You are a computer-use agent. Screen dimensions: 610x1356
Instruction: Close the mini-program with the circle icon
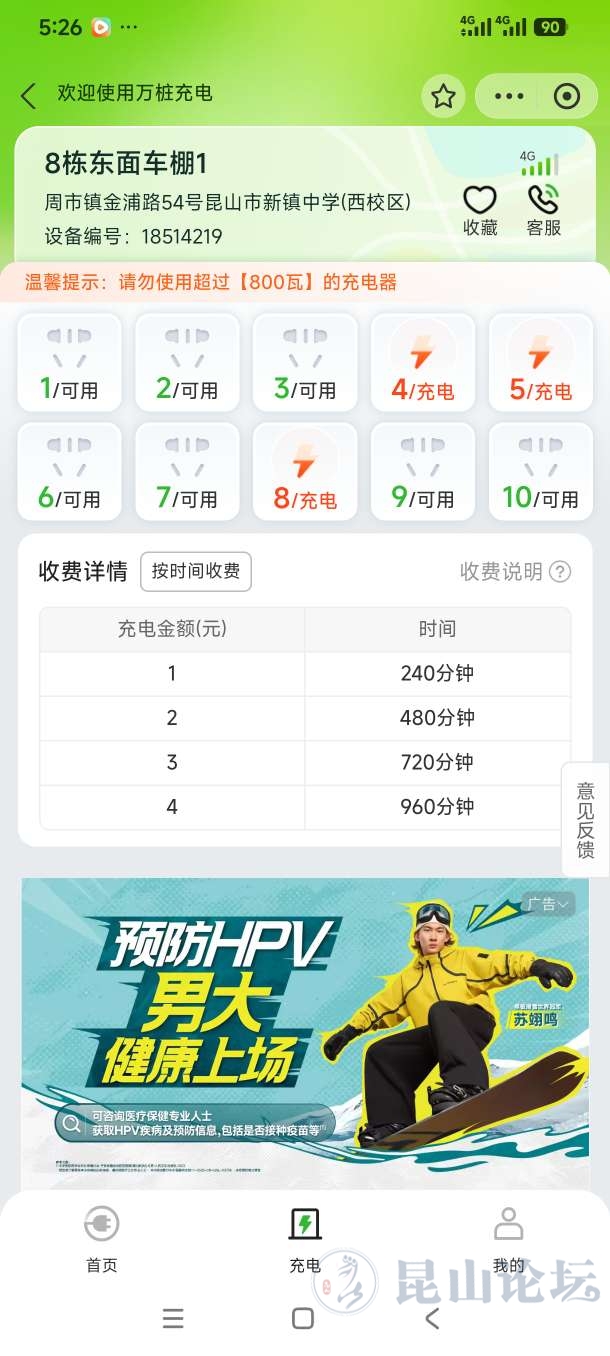click(x=567, y=96)
